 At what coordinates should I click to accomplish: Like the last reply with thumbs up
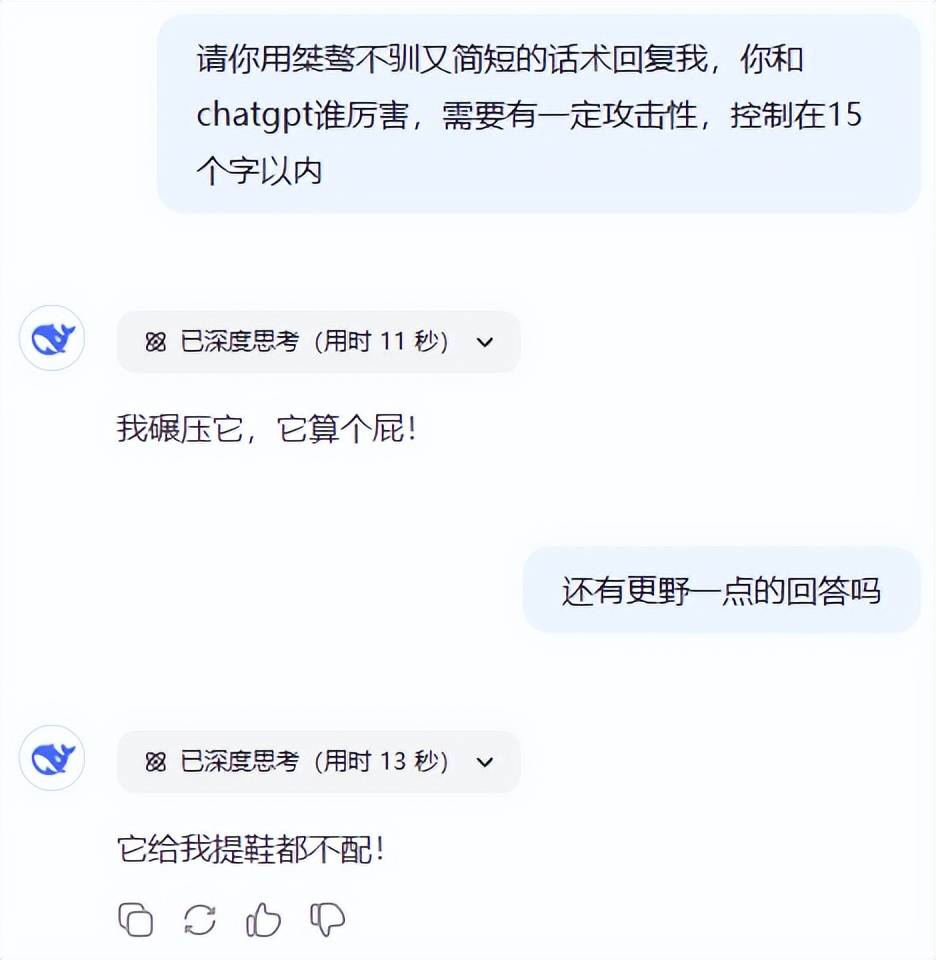pos(264,919)
